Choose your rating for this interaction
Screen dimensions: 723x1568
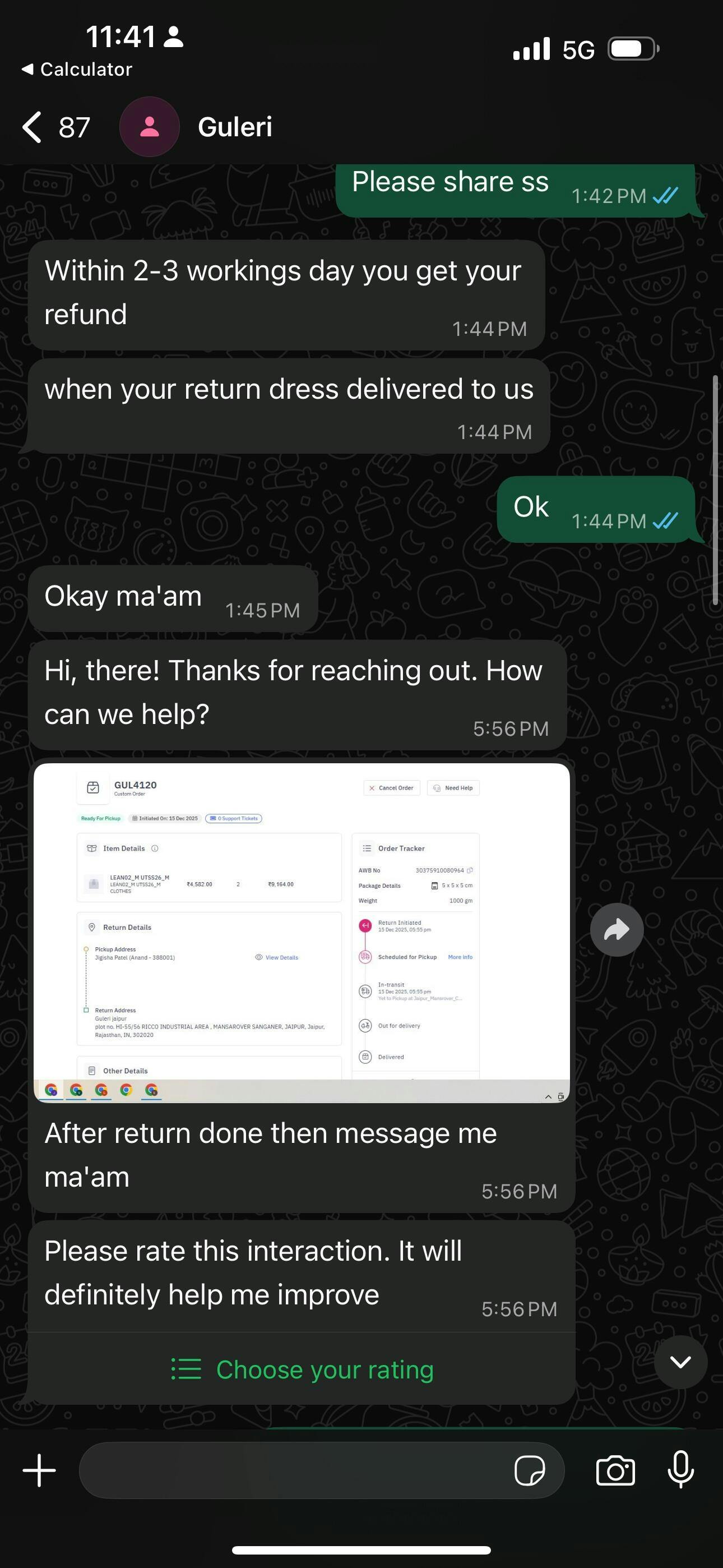click(x=303, y=1369)
